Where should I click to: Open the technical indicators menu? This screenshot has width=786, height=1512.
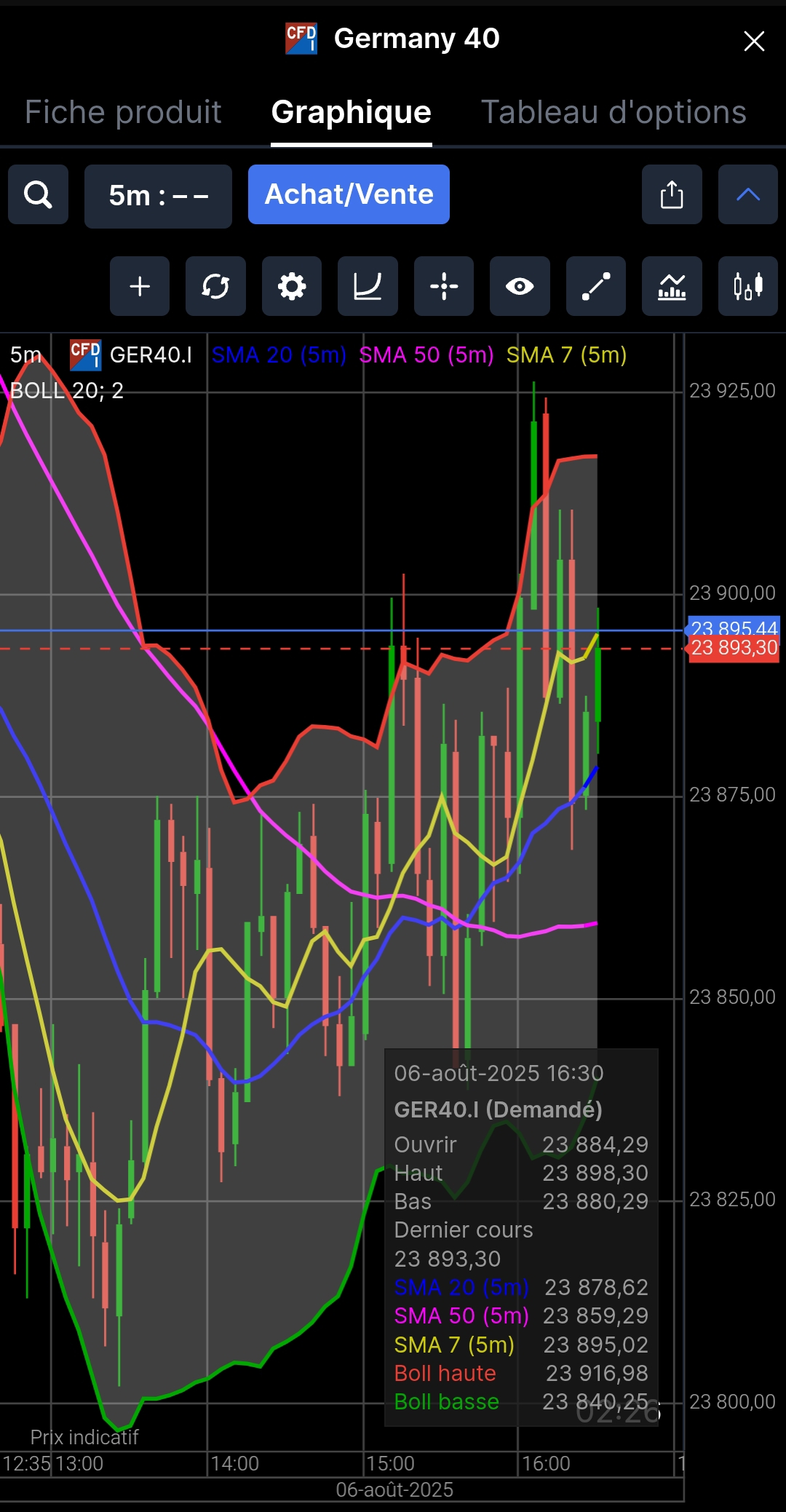[x=672, y=286]
